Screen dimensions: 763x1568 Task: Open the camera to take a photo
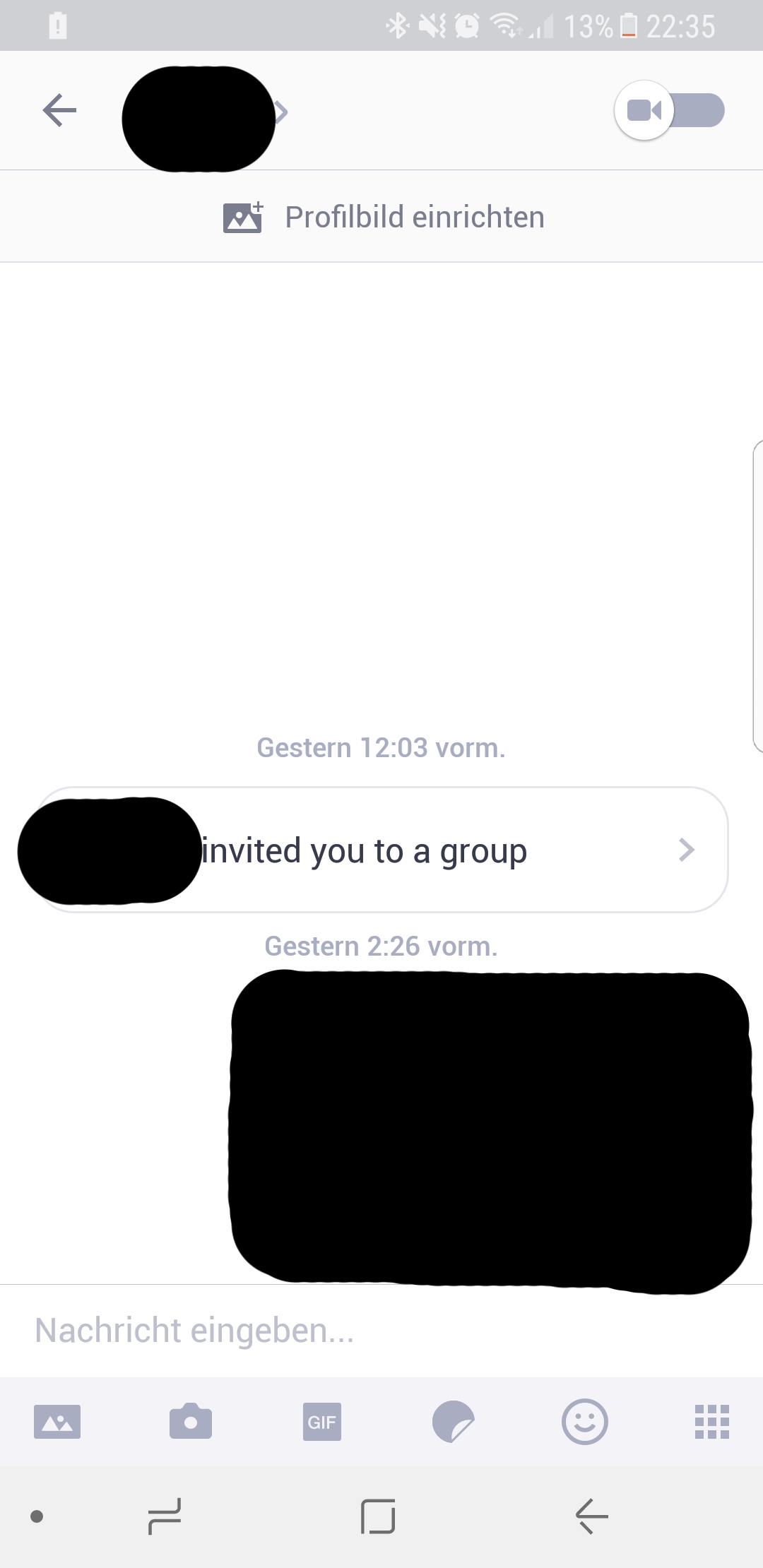tap(191, 1421)
